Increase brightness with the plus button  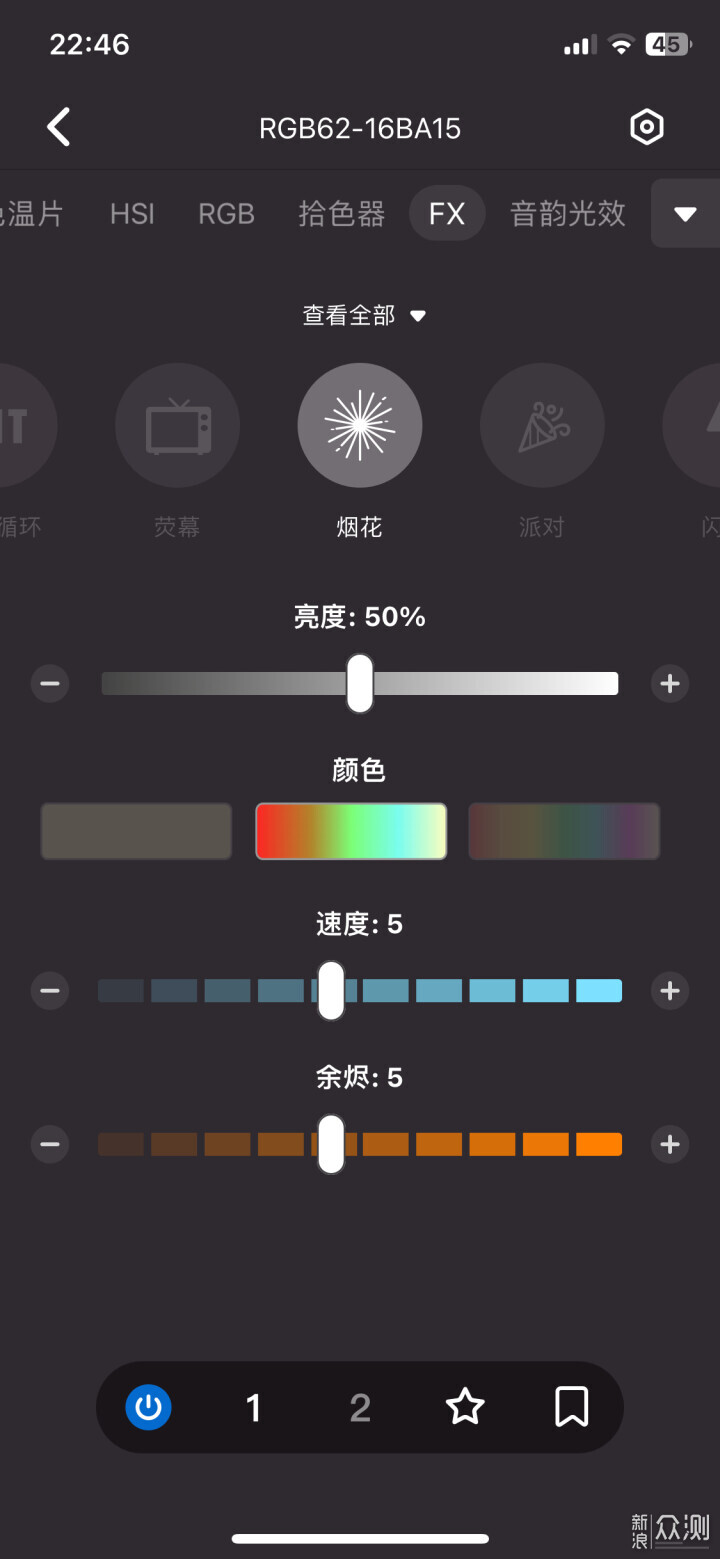[670, 684]
